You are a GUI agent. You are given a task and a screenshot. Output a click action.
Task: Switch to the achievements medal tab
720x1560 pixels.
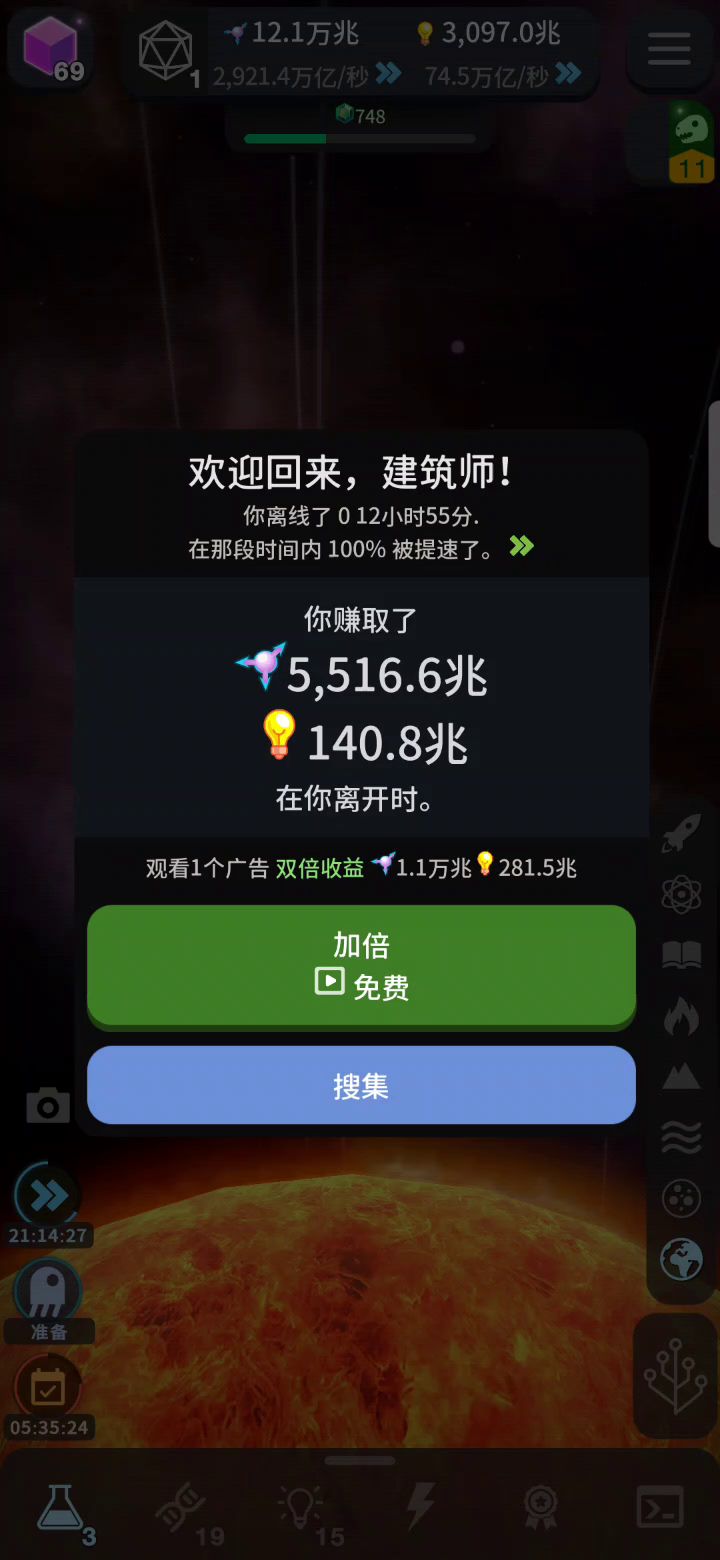(x=540, y=1506)
